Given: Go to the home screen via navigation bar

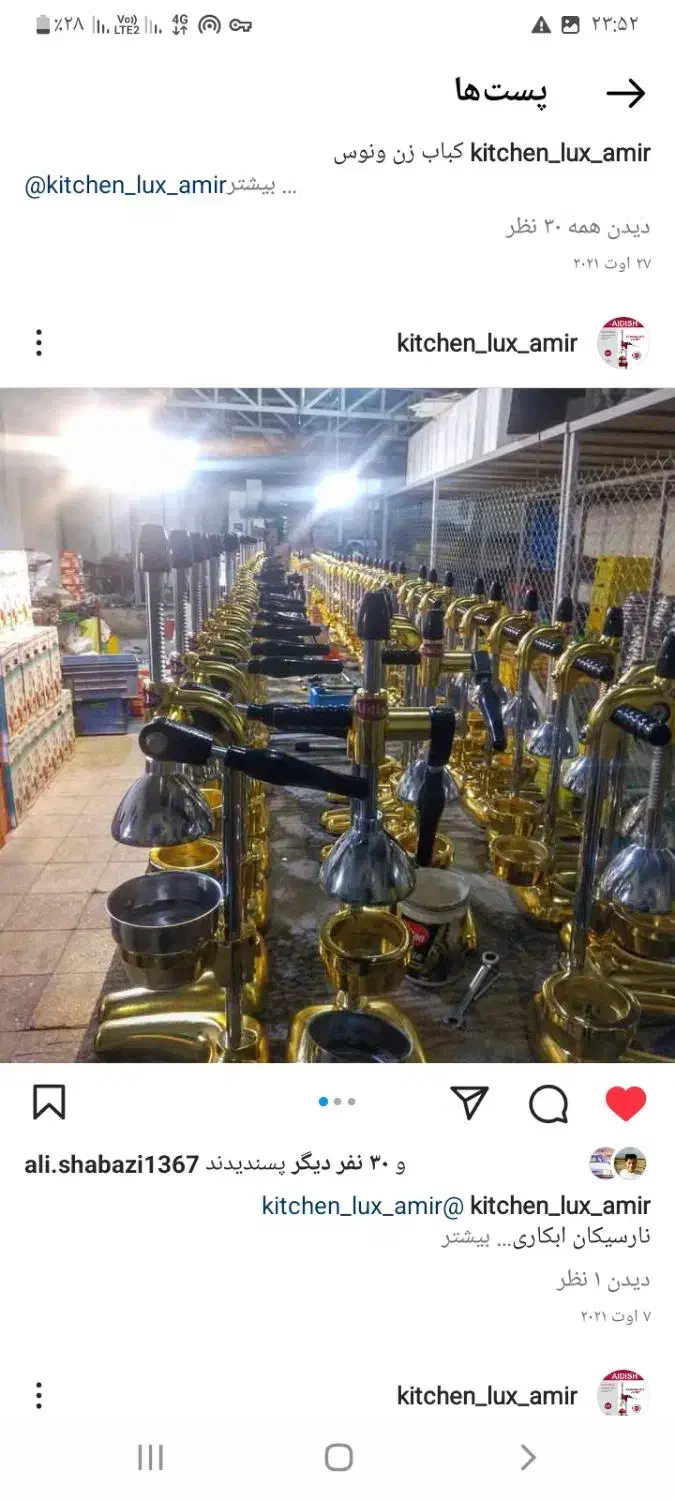Looking at the screenshot, I should click(338, 1458).
